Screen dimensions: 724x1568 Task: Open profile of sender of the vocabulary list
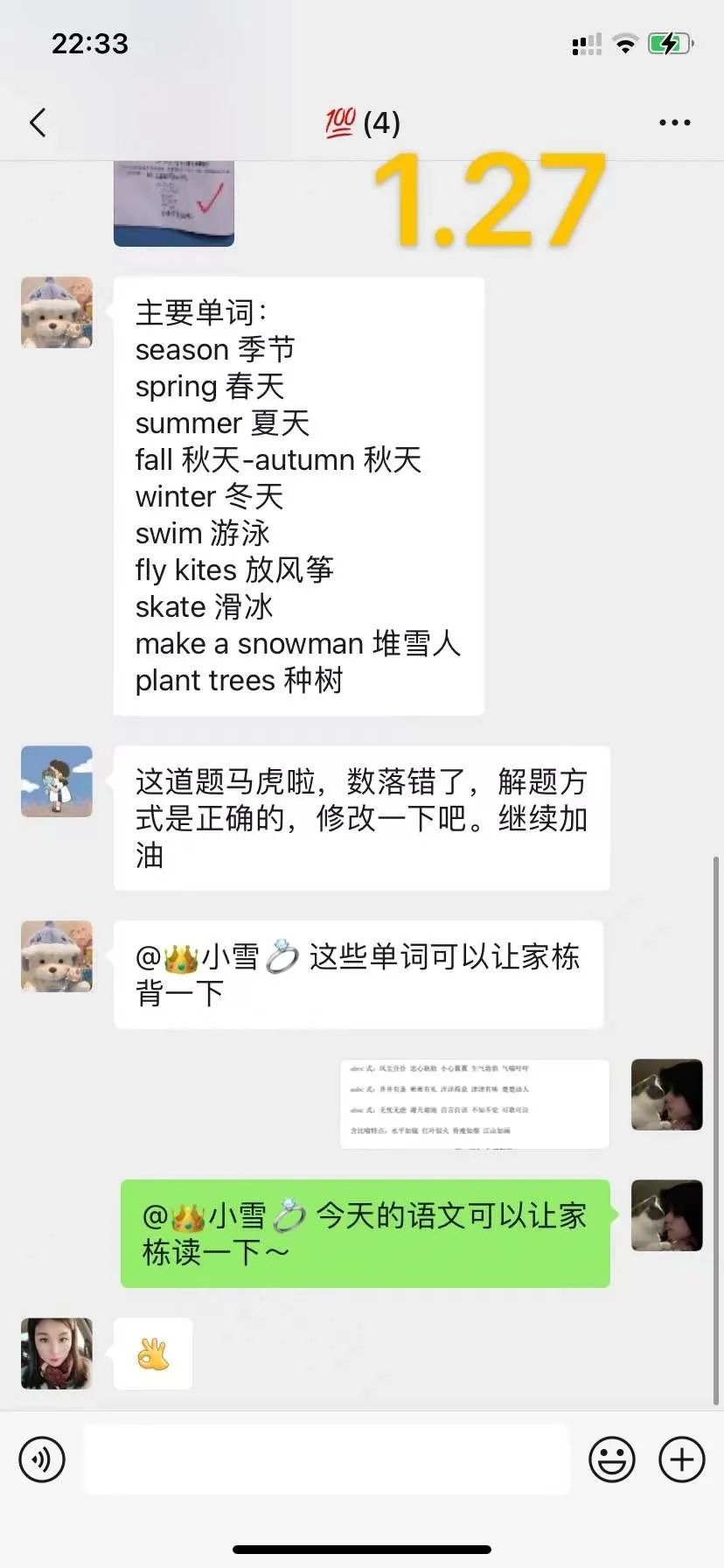pos(57,312)
